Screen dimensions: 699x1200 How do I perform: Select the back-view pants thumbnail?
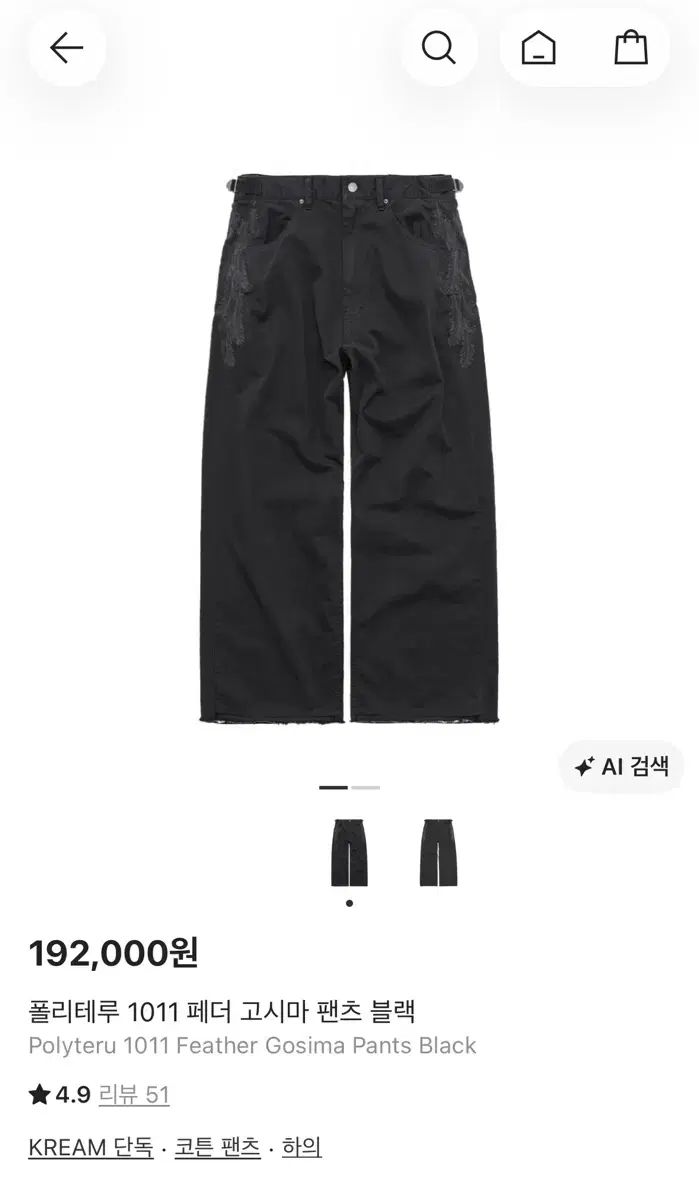[437, 852]
